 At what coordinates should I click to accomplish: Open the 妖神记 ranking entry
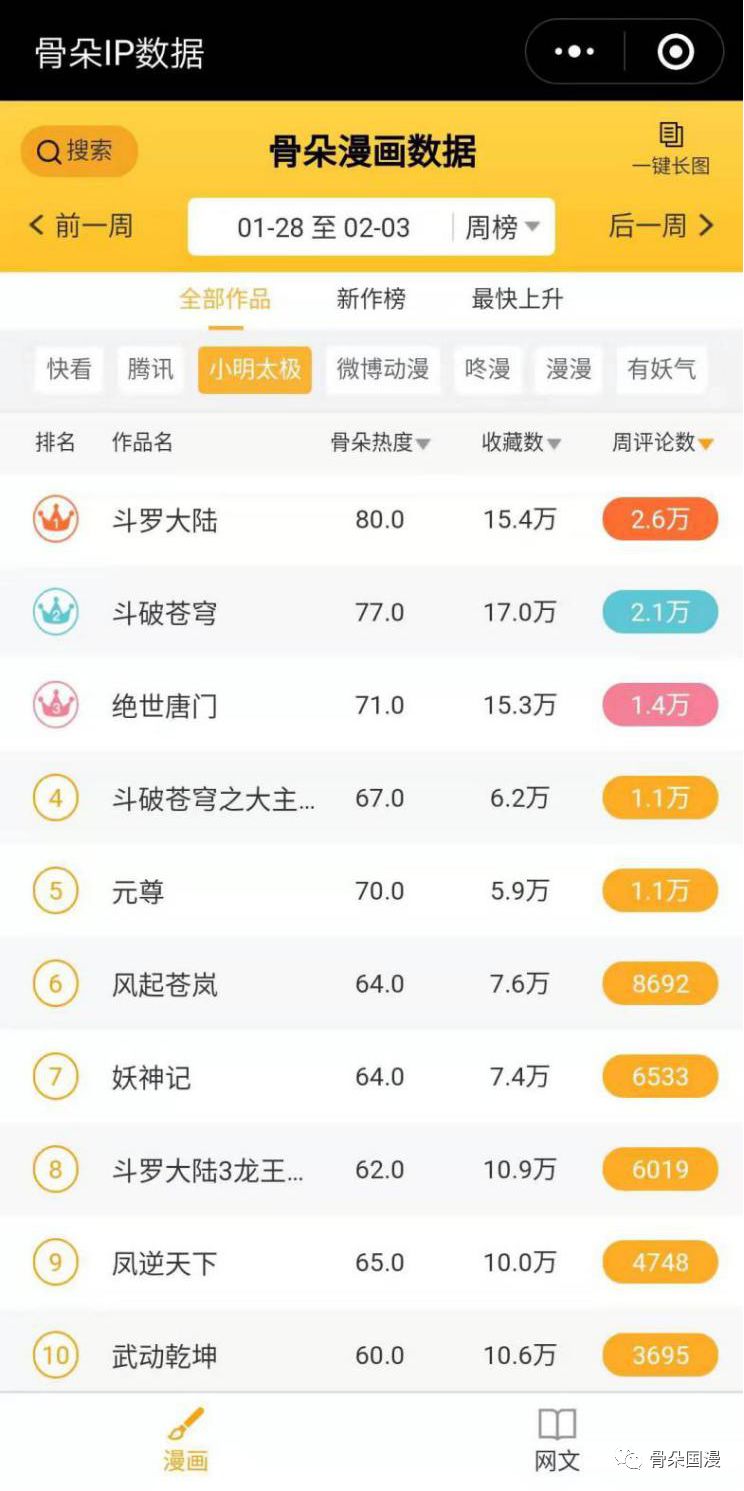[x=152, y=1077]
